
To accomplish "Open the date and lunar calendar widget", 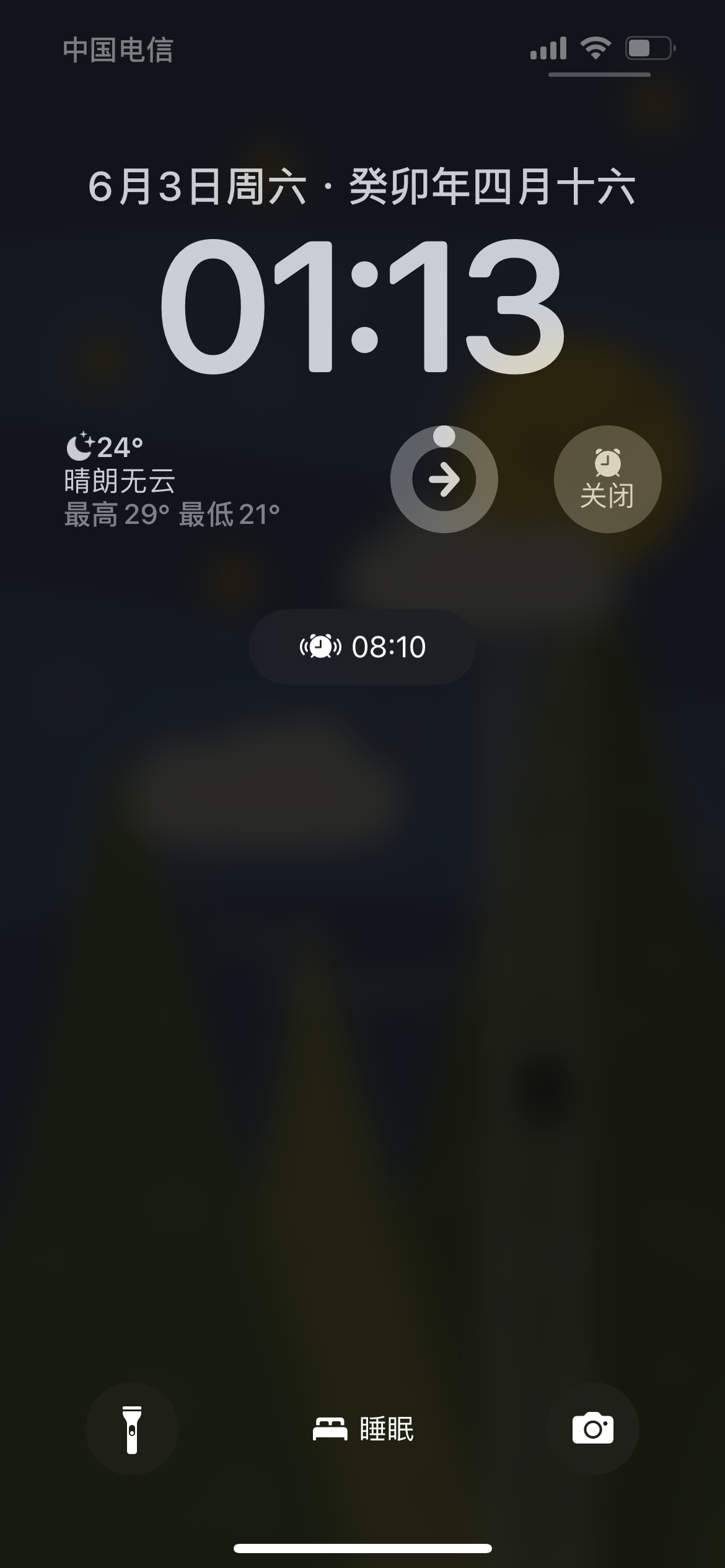I will 362,187.
